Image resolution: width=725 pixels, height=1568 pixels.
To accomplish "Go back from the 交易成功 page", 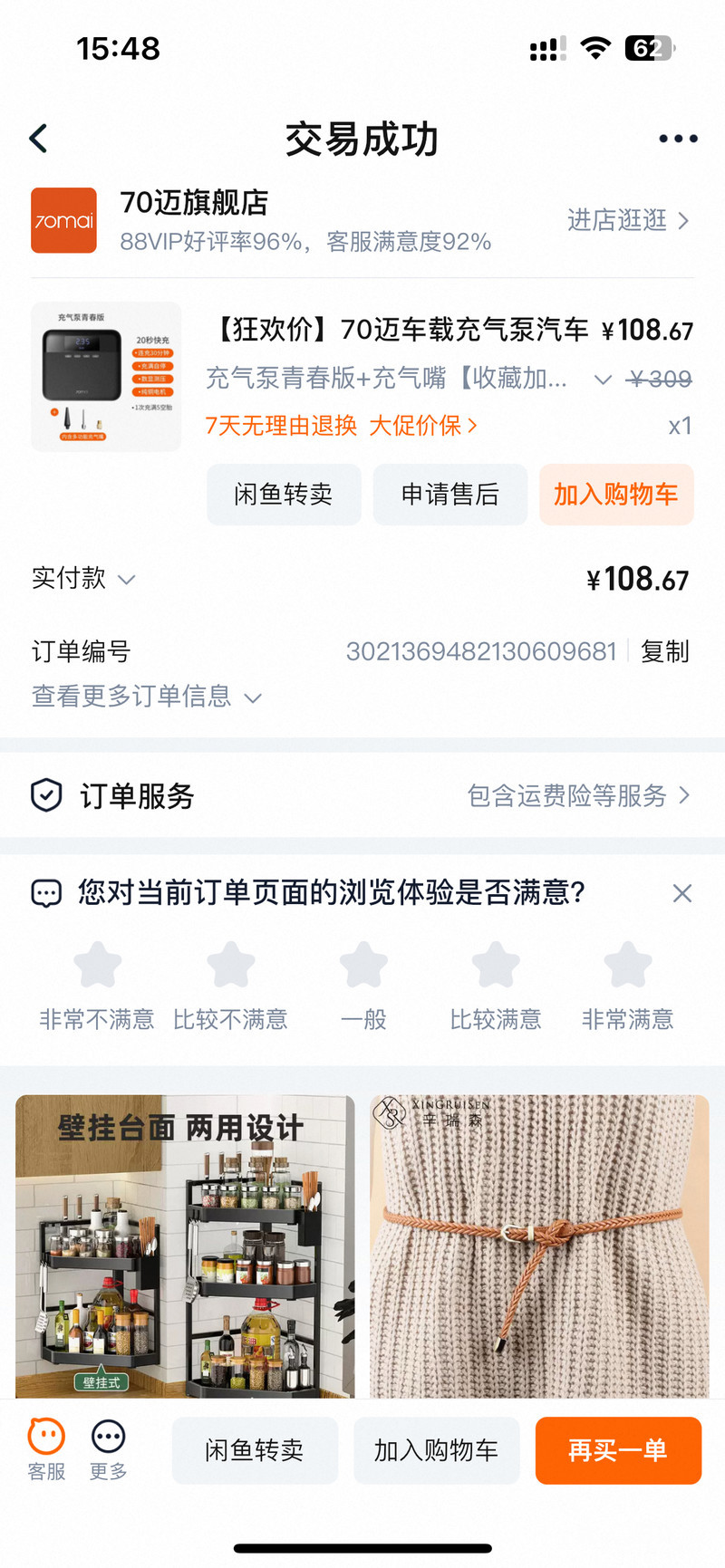I will 38,139.
